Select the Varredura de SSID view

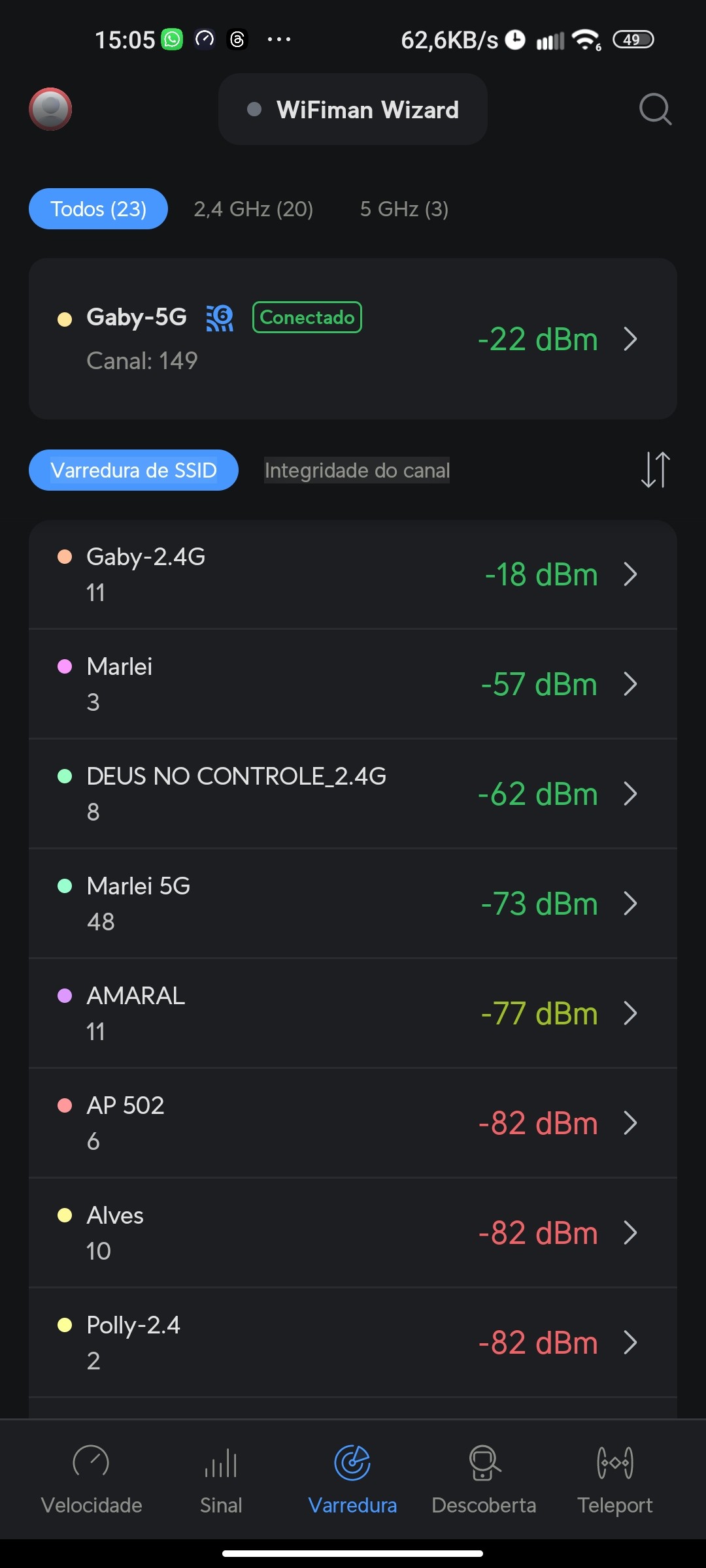click(x=133, y=470)
